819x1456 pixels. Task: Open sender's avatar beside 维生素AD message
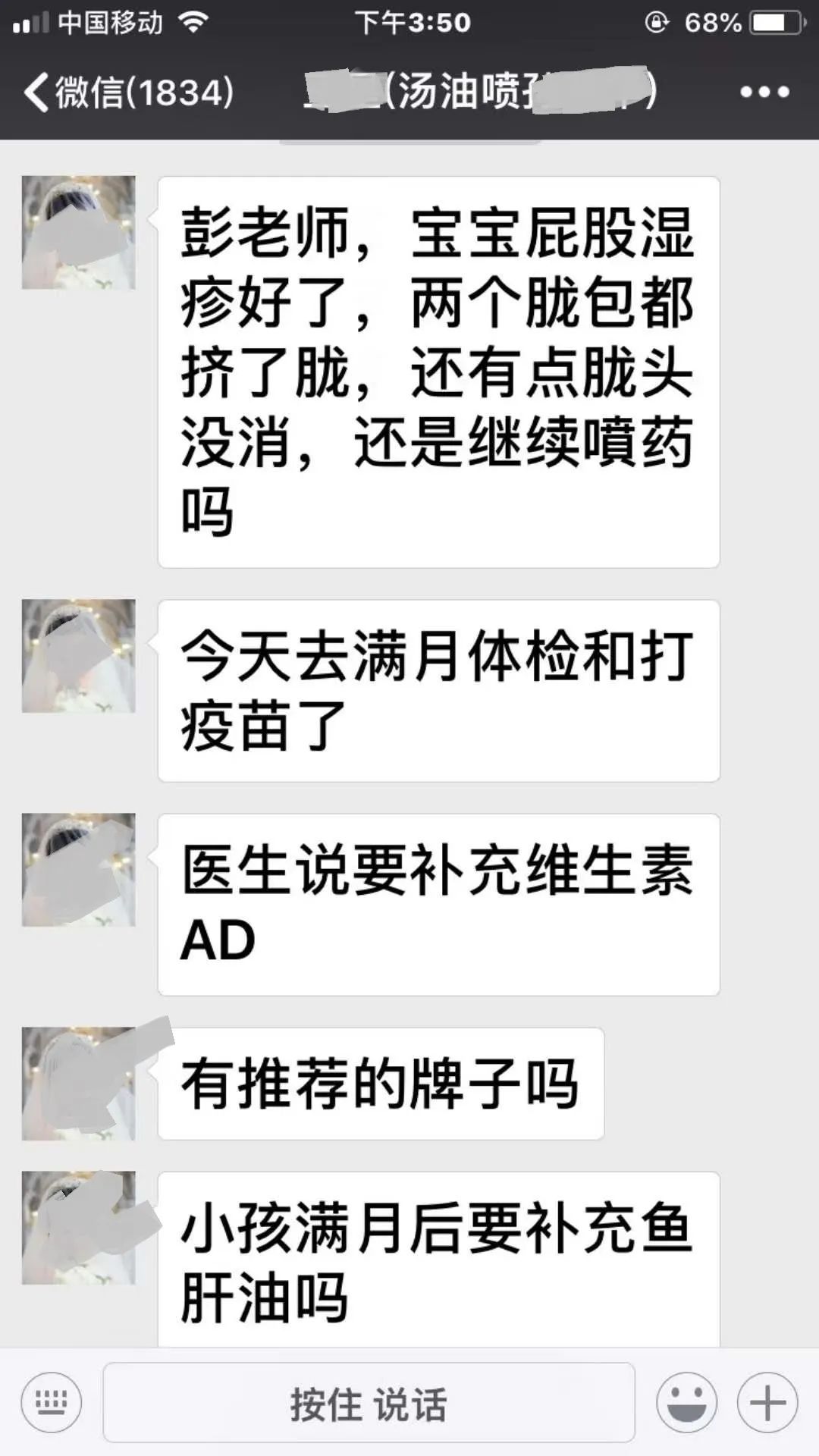(79, 870)
